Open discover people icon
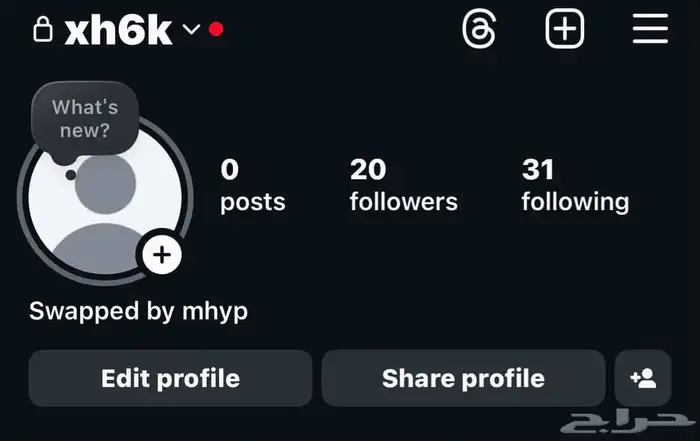 (x=643, y=378)
